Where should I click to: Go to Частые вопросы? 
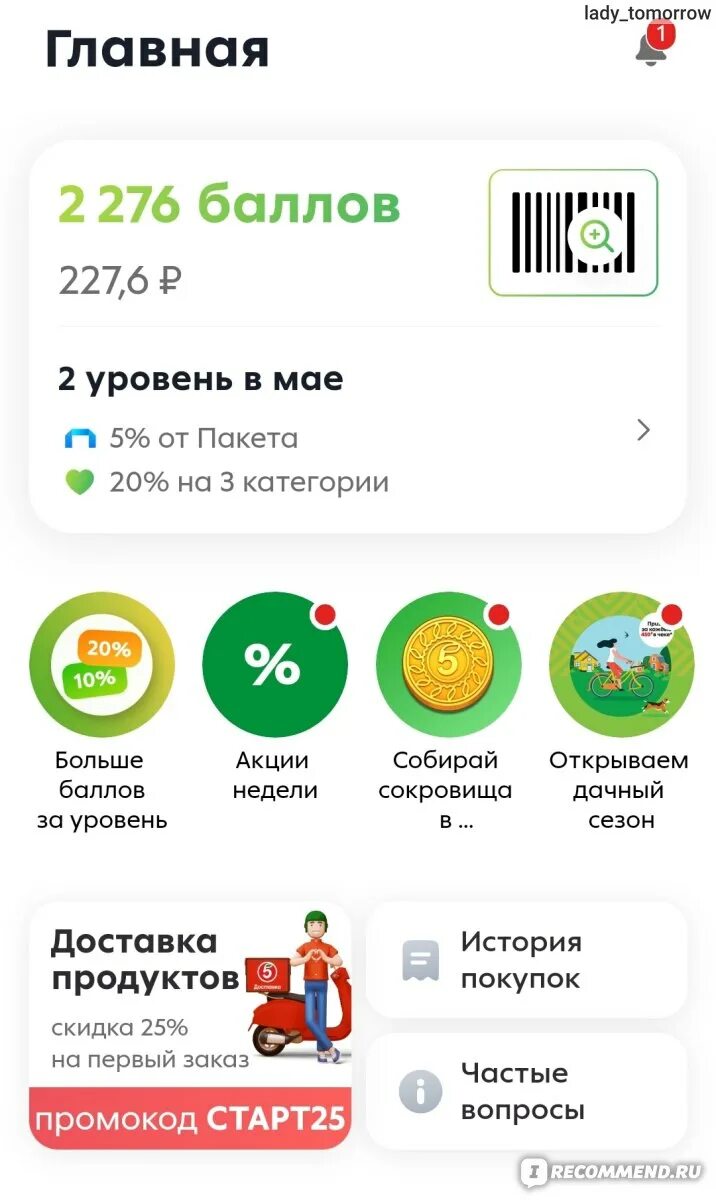[x=526, y=1091]
